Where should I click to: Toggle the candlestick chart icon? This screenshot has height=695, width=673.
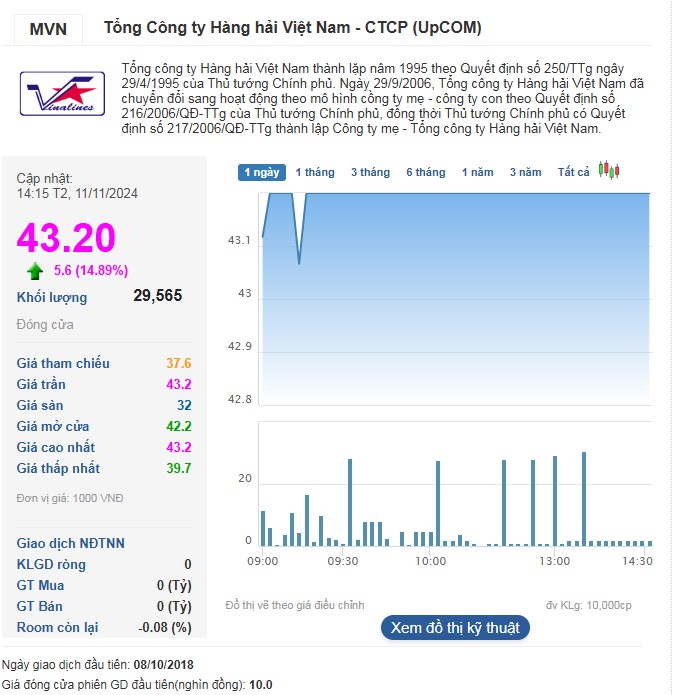pos(609,171)
